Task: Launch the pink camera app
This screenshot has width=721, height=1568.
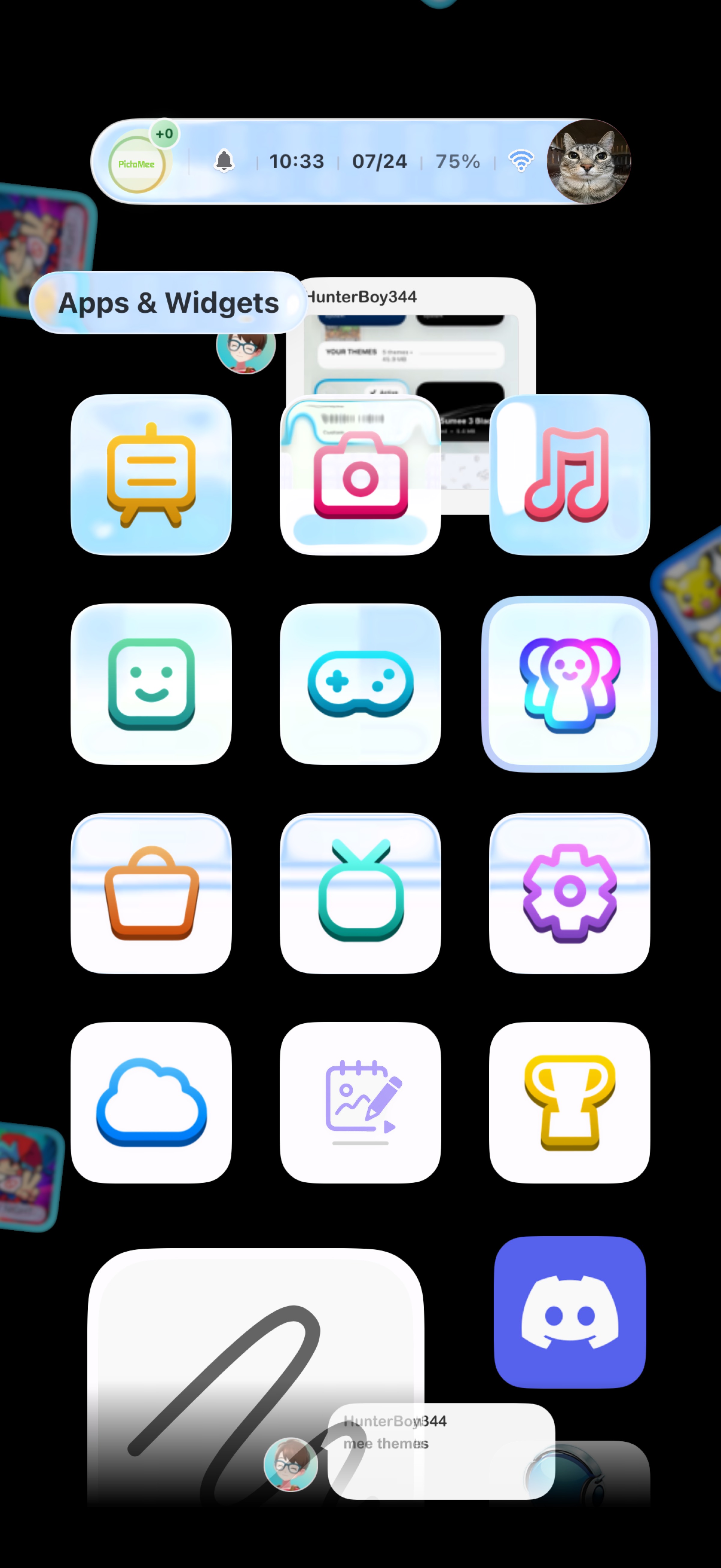Action: click(360, 475)
